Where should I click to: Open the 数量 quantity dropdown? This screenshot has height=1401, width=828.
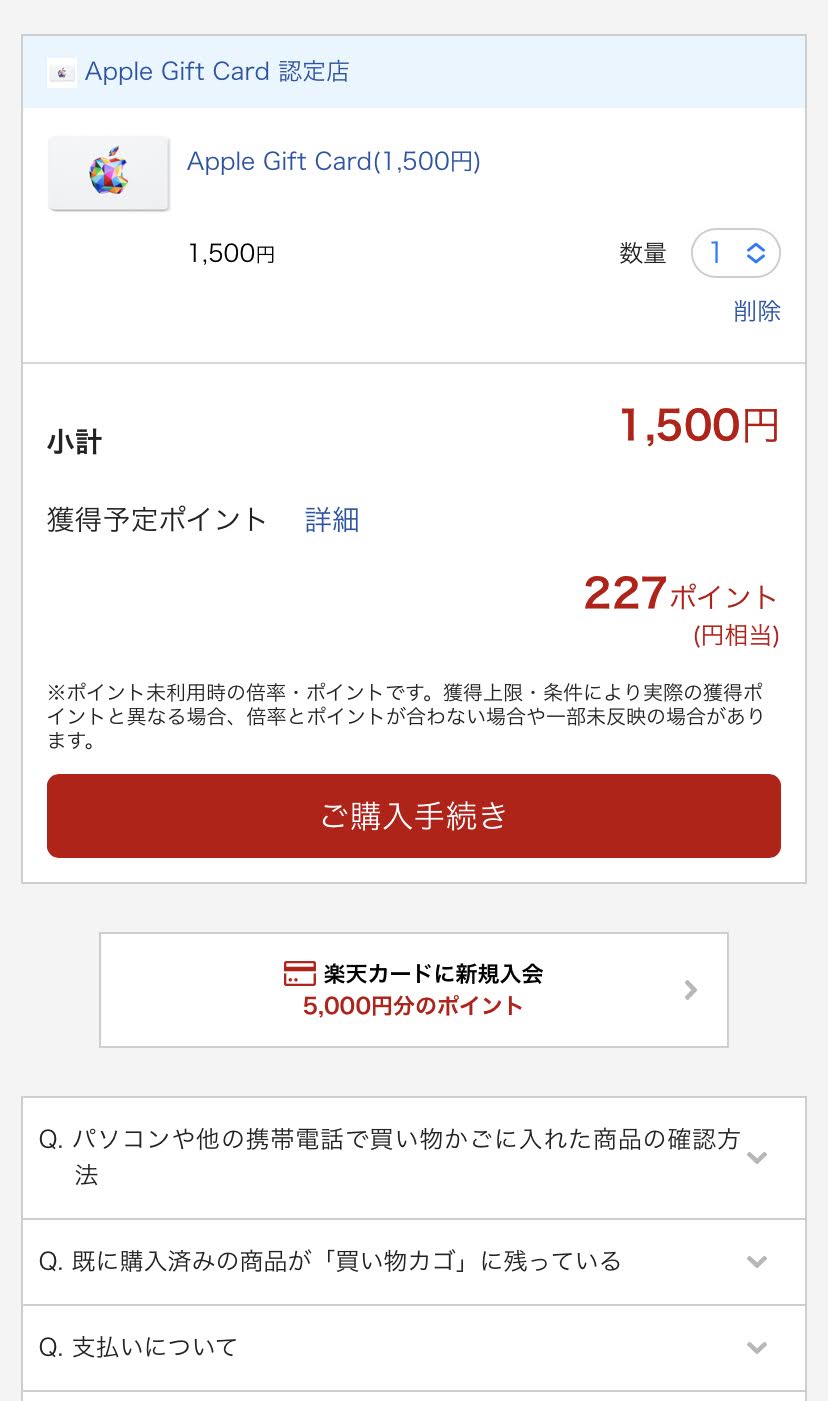[736, 254]
